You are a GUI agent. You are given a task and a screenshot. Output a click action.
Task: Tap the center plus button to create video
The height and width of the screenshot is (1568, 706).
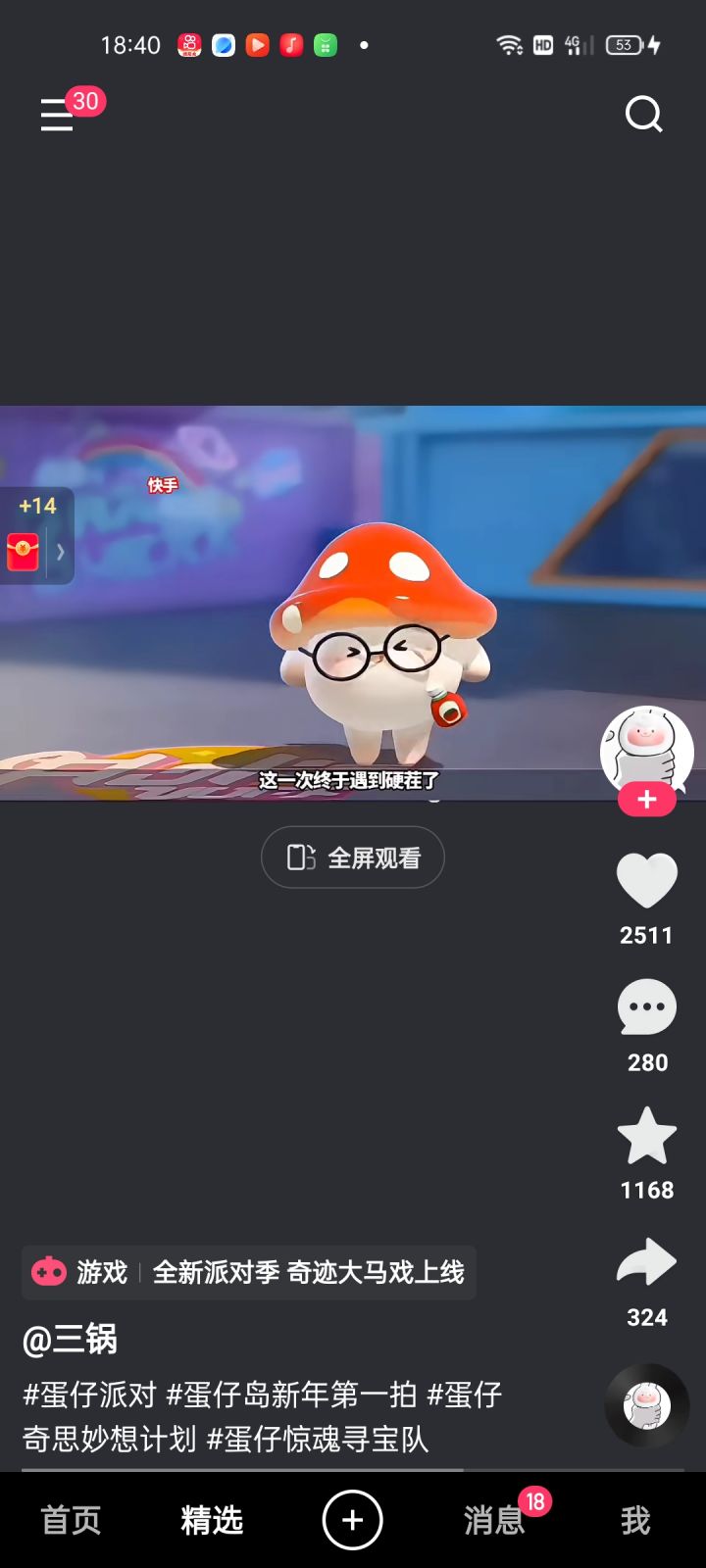point(352,1520)
